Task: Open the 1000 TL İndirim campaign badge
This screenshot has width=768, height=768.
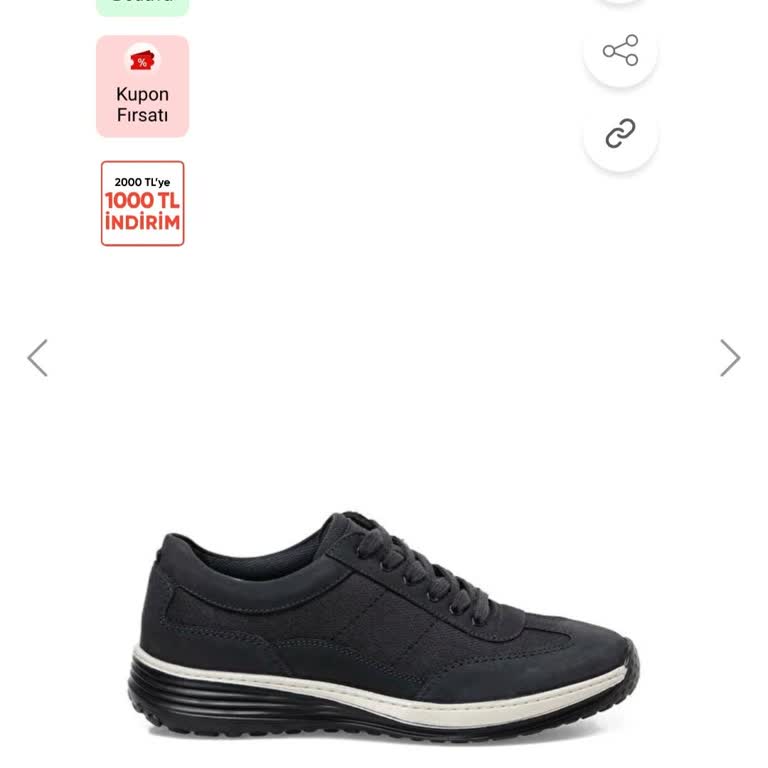Action: point(142,203)
